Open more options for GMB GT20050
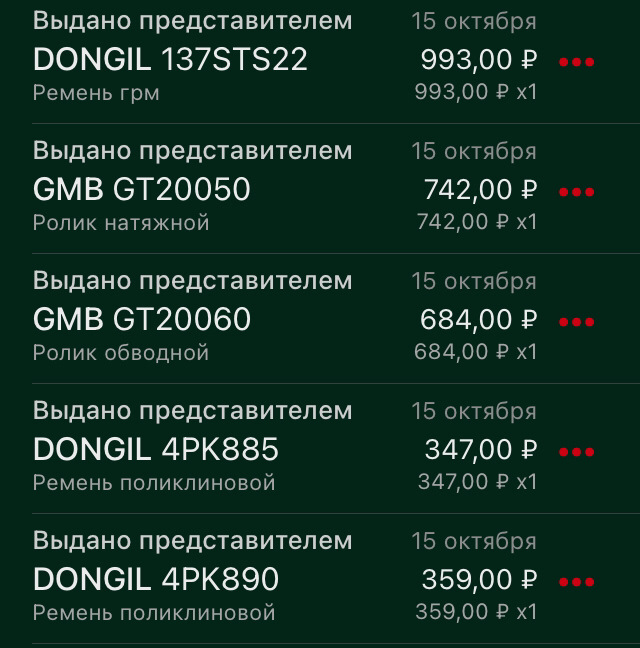This screenshot has height=648, width=640. pos(576,191)
